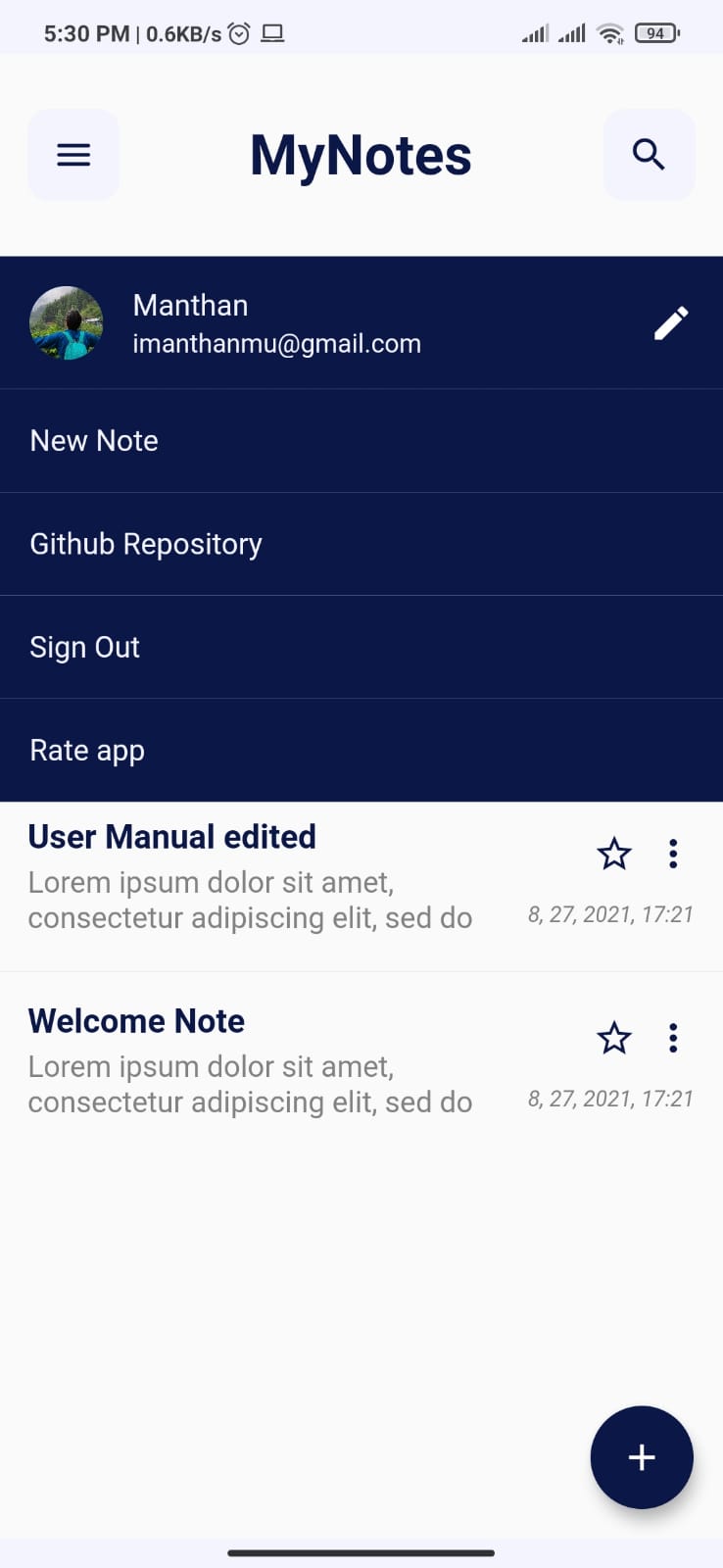The image size is (723, 1568).
Task: Star the Welcome Note
Action: (614, 1038)
